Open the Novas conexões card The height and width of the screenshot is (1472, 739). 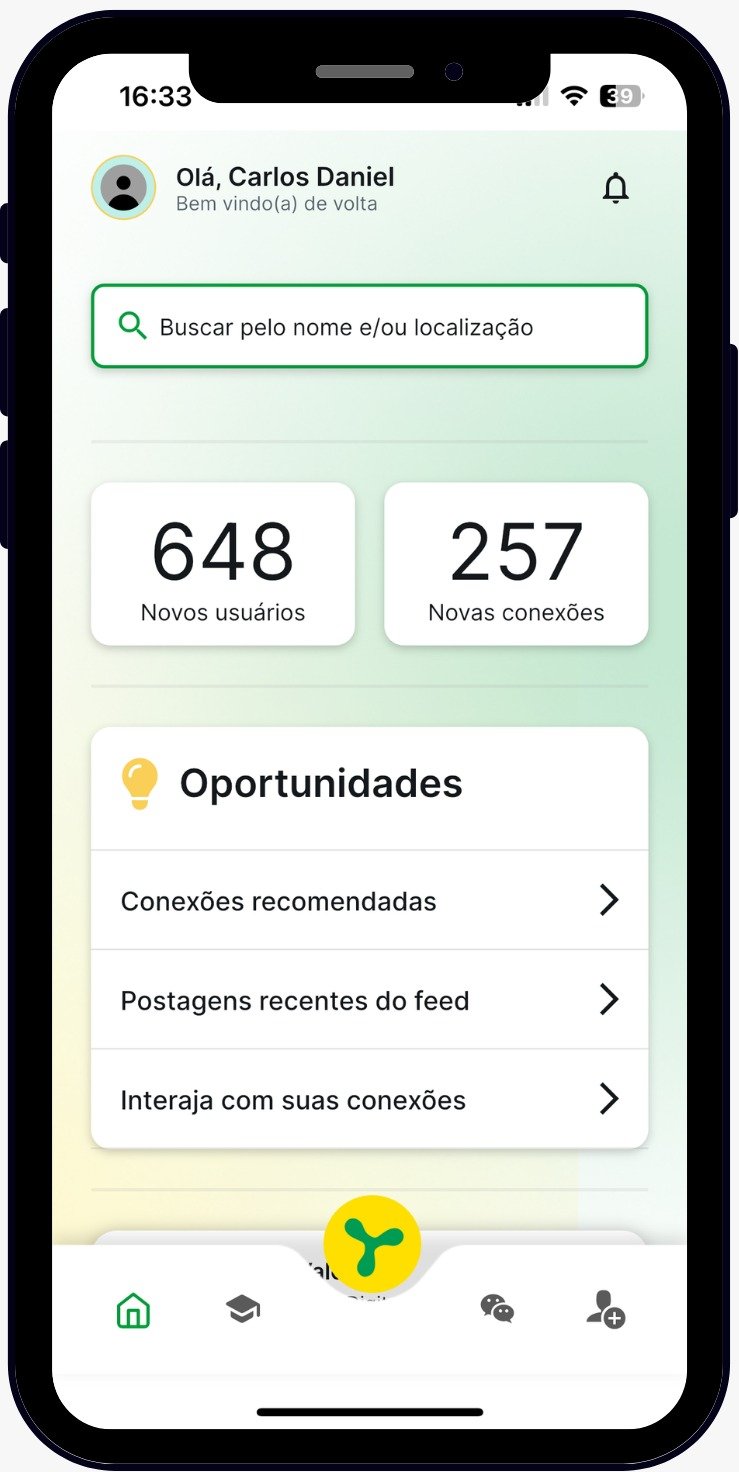[x=516, y=564]
